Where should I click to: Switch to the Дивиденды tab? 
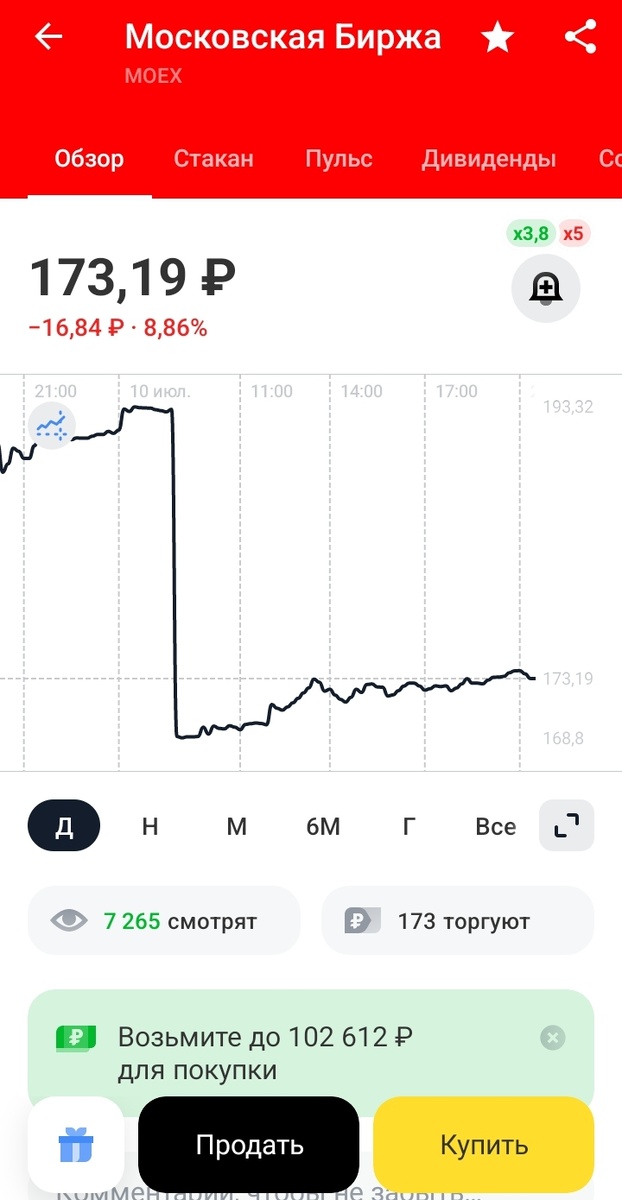[488, 159]
